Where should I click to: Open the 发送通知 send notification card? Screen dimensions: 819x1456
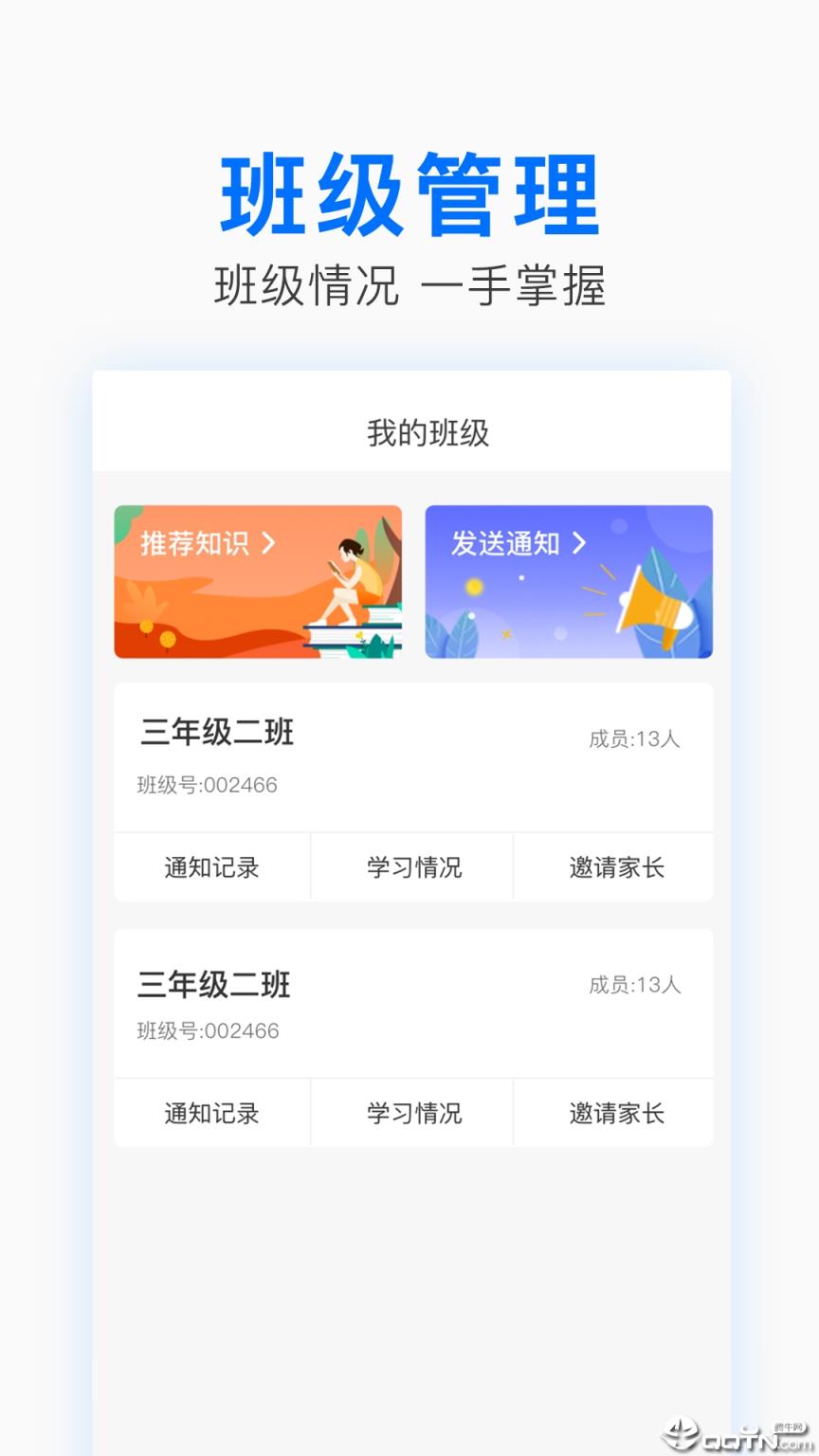(567, 580)
